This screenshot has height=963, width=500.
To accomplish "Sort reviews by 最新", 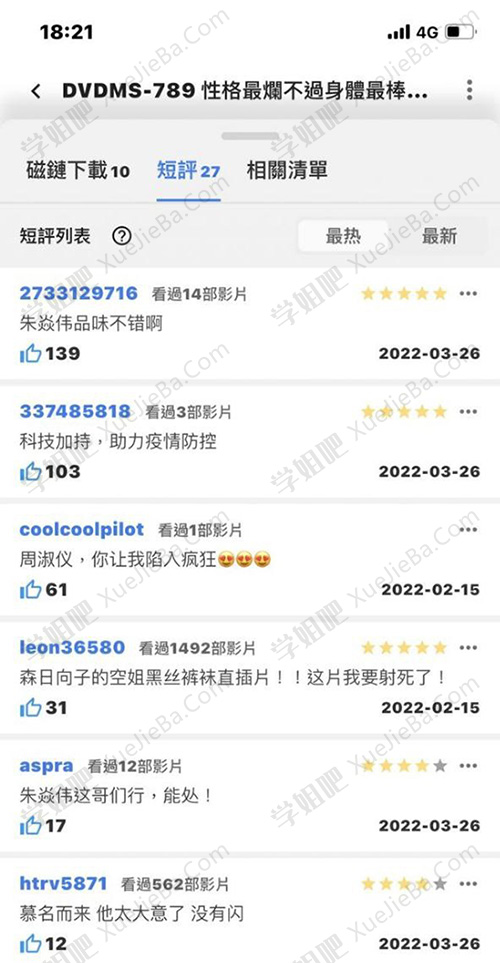I will coord(439,236).
